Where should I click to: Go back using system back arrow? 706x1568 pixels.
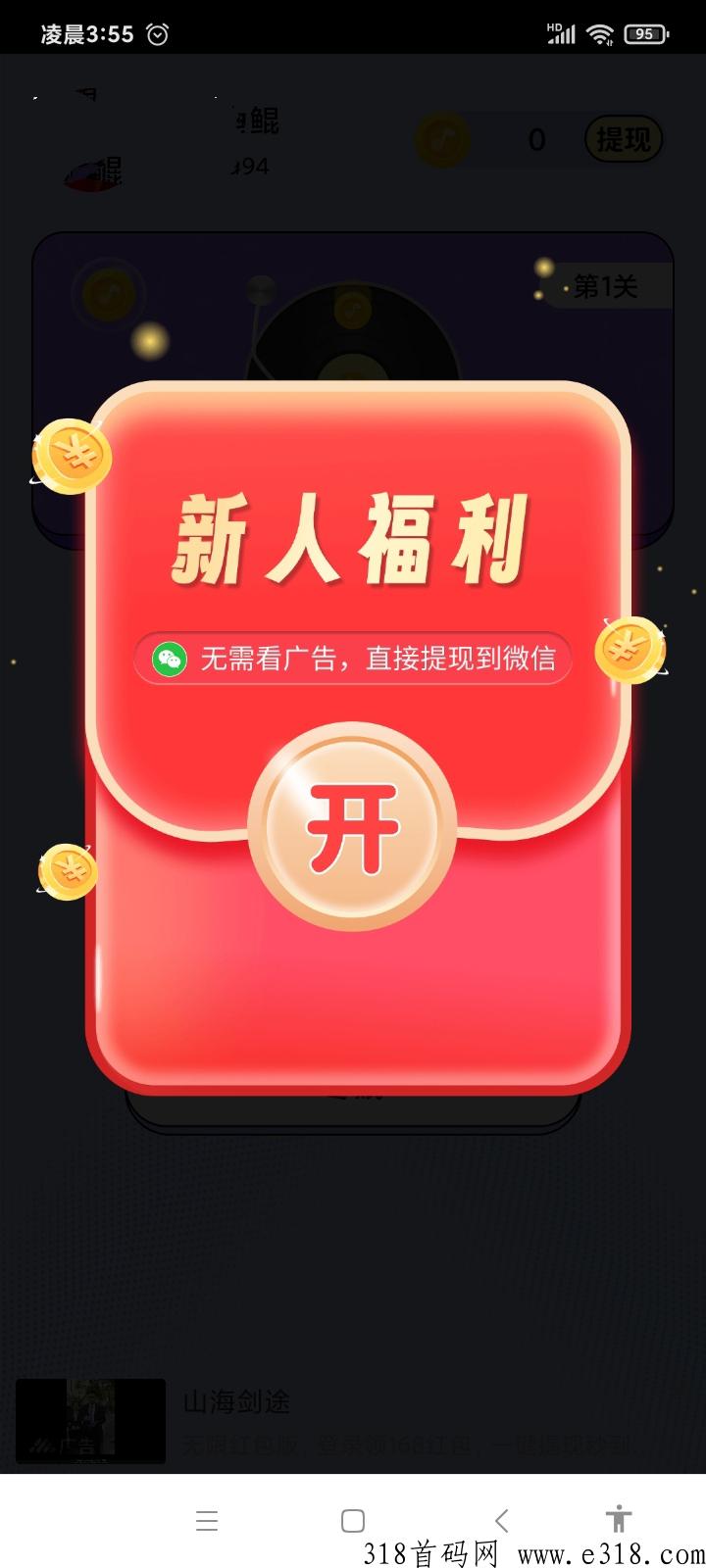[x=502, y=1520]
